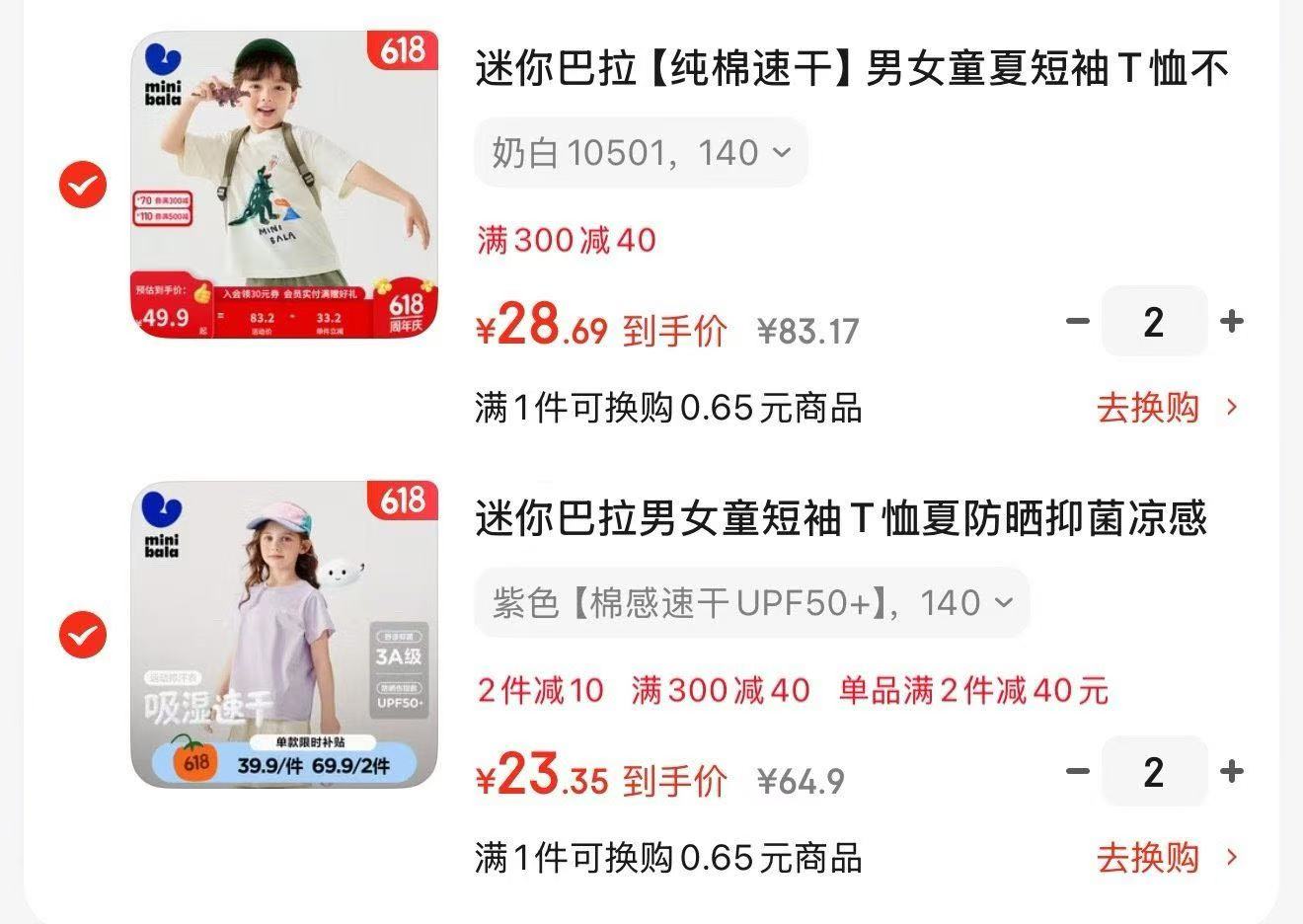Decrease quantity of the 奶白10501 T-shirt
This screenshot has width=1303, height=924.
pyautogui.click(x=1078, y=321)
